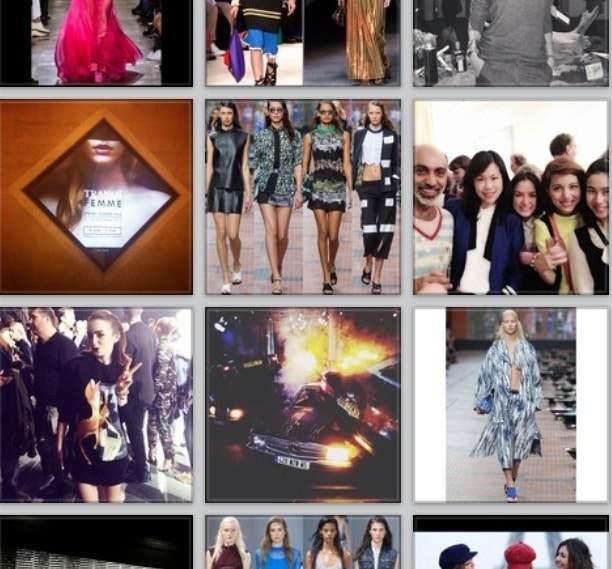612x569 pixels.
Task: Open the photo of girl making peace sign
Action: pyautogui.click(x=96, y=404)
